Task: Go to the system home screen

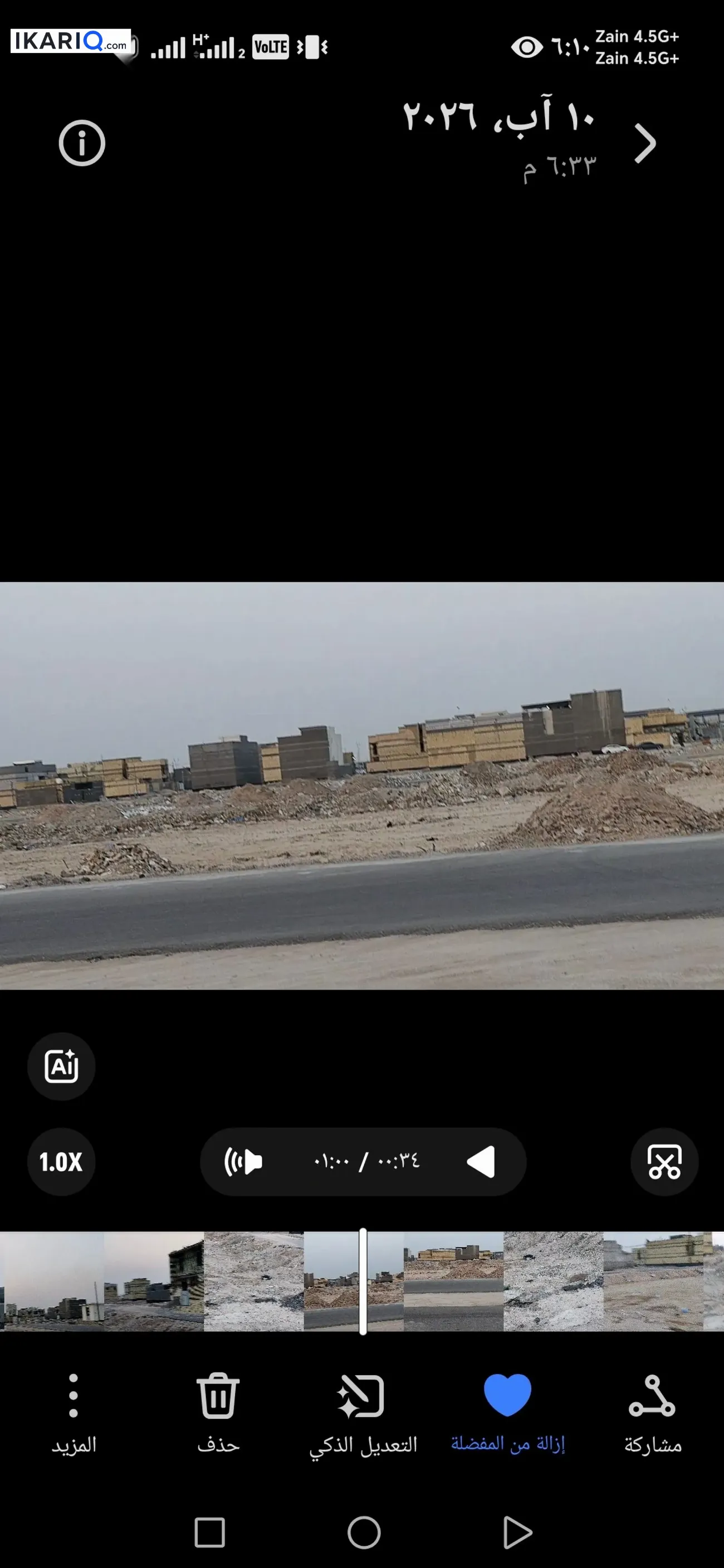Action: tap(364, 1531)
